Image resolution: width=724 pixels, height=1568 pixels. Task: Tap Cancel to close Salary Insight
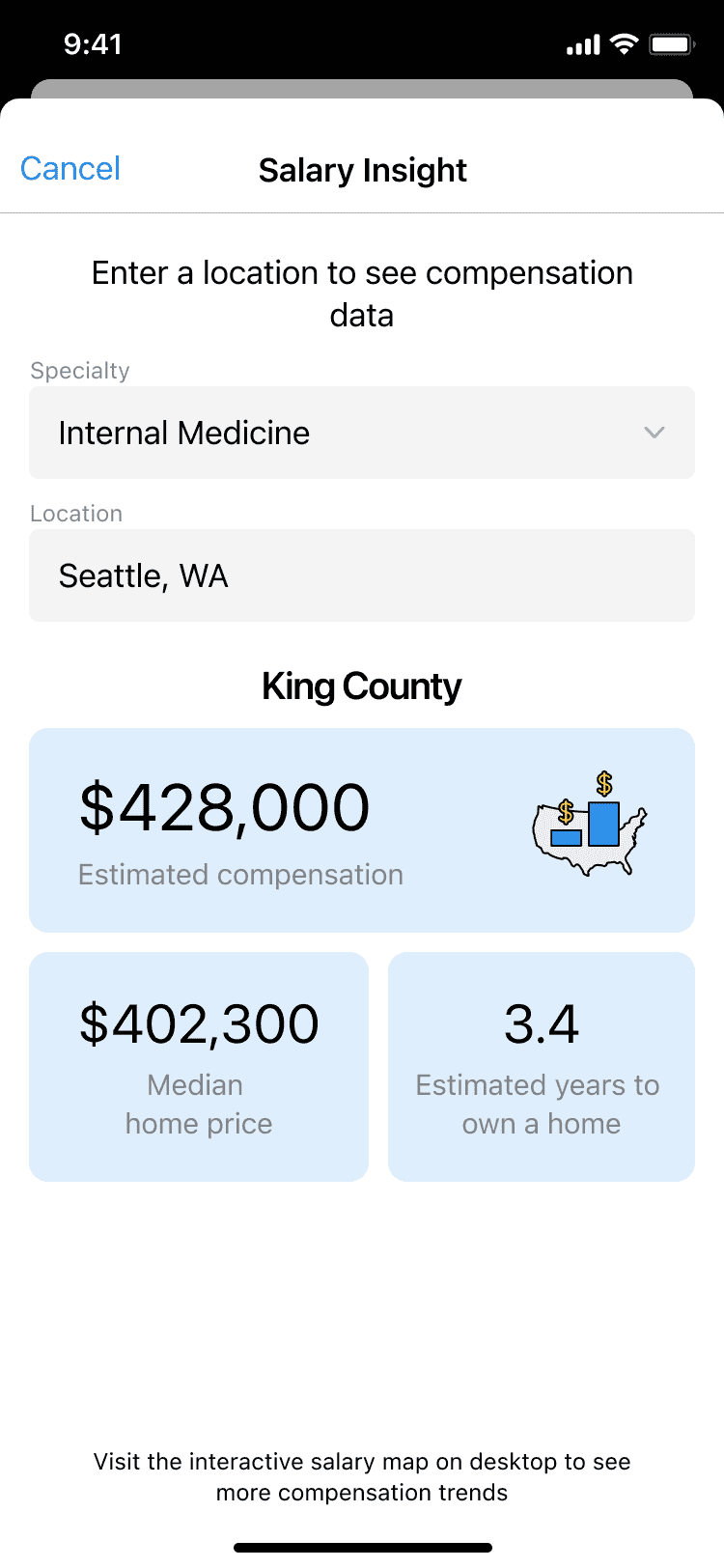coord(70,169)
